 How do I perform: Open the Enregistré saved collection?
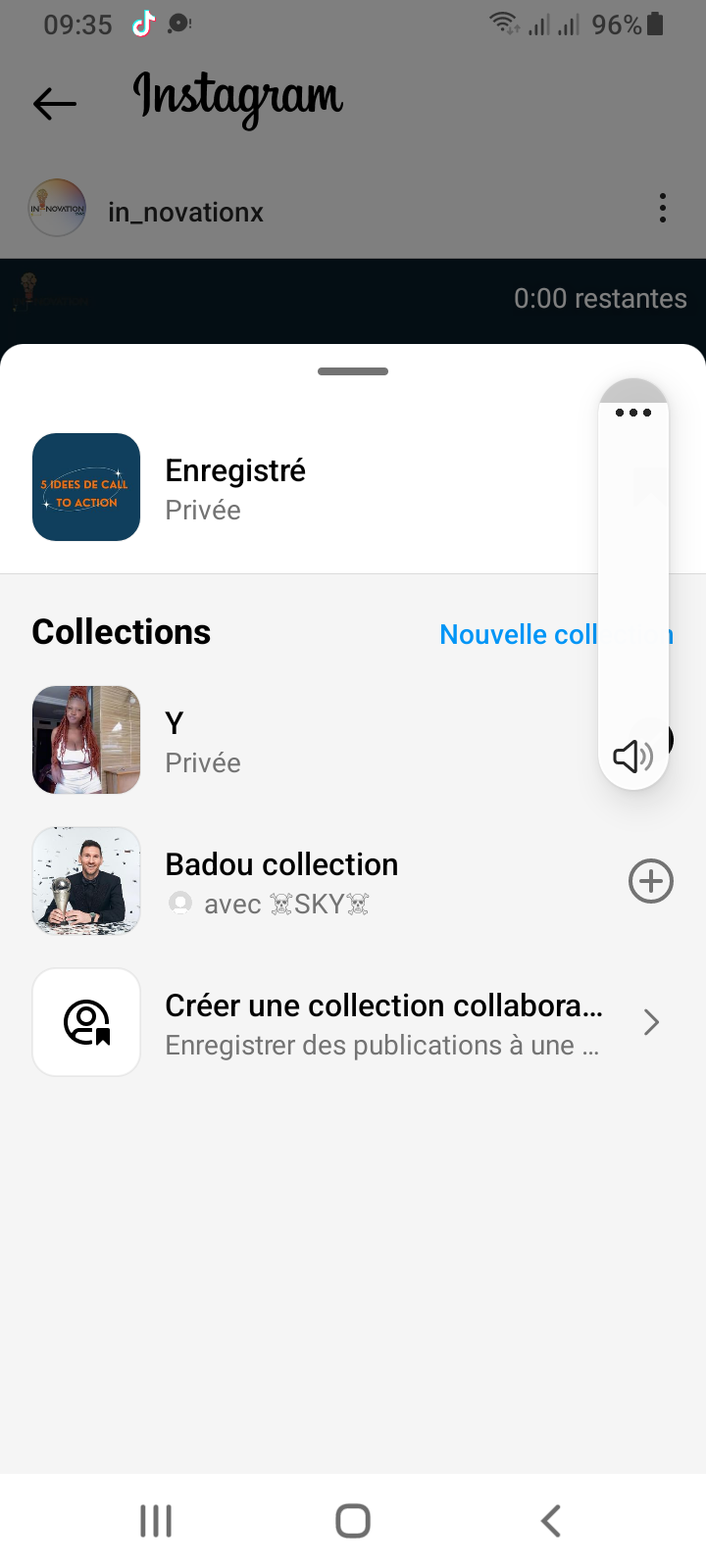pos(235,488)
